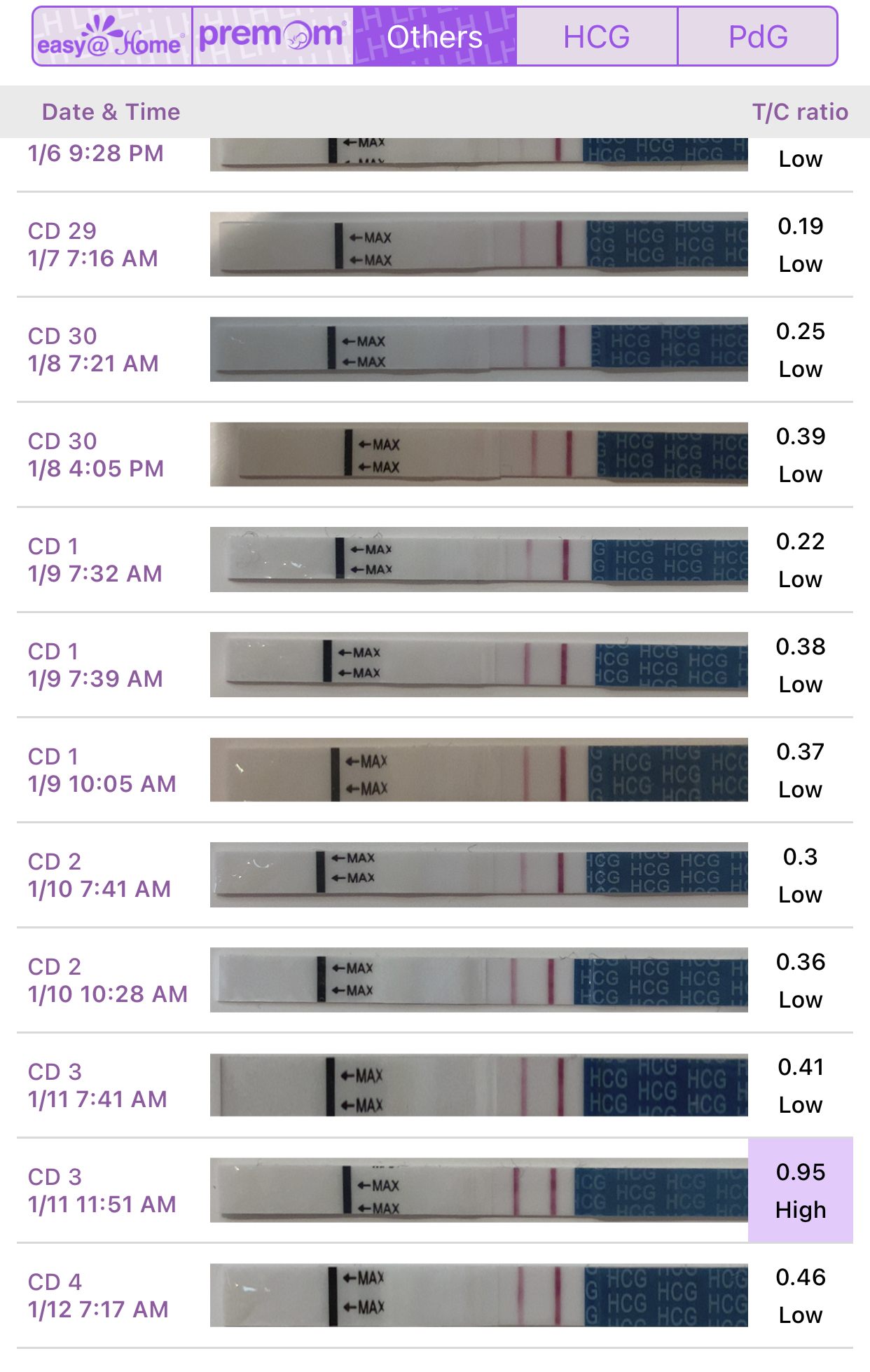Open the 1/9 7:32 AM test entry
This screenshot has height=1372, width=870.
[x=434, y=560]
